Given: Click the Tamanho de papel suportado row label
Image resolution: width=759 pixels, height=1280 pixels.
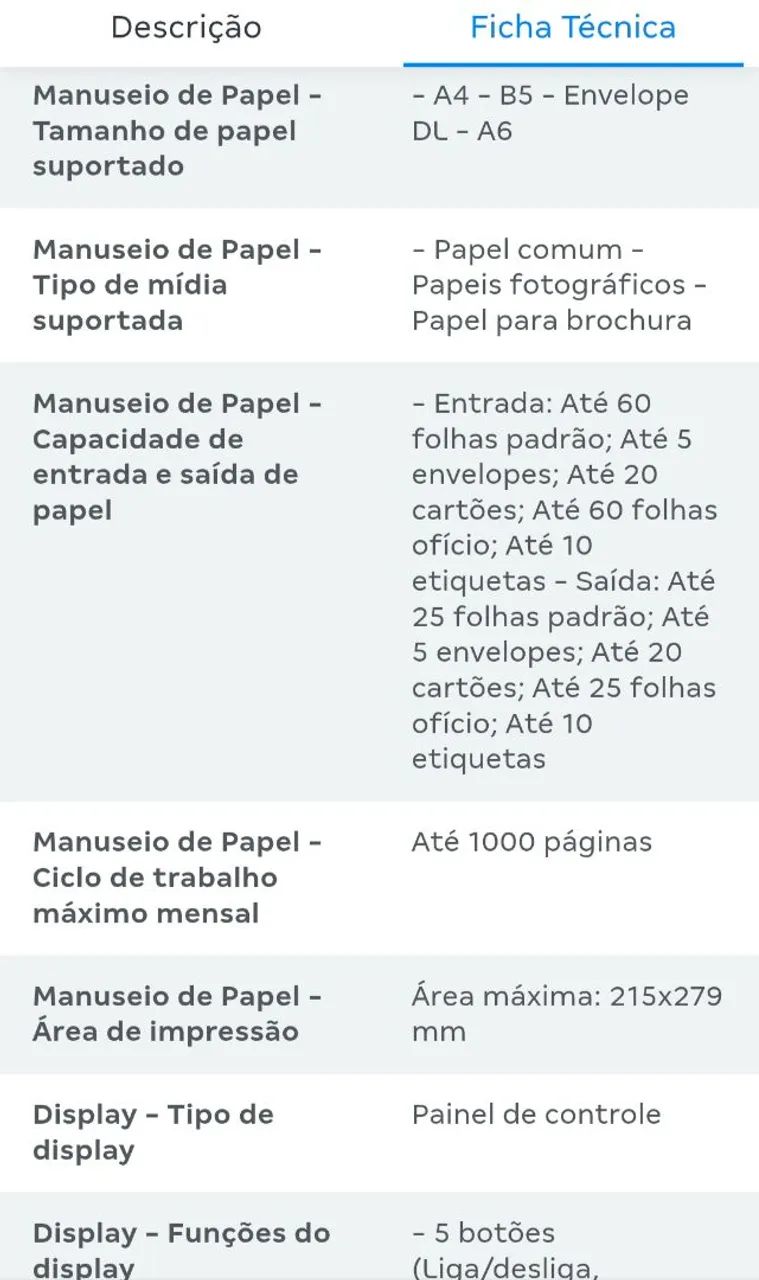Looking at the screenshot, I should pyautogui.click(x=180, y=131).
